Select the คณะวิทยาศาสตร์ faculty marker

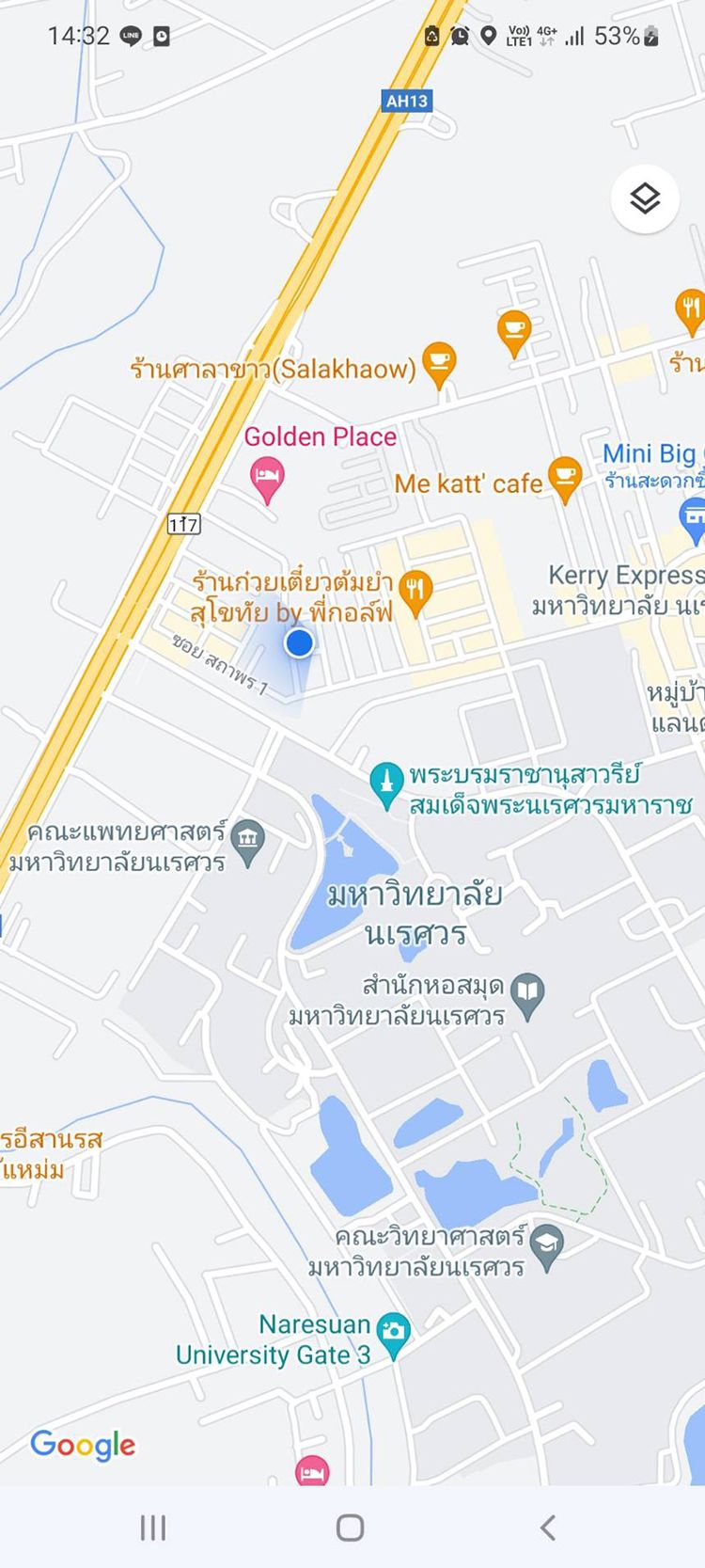click(x=546, y=1245)
